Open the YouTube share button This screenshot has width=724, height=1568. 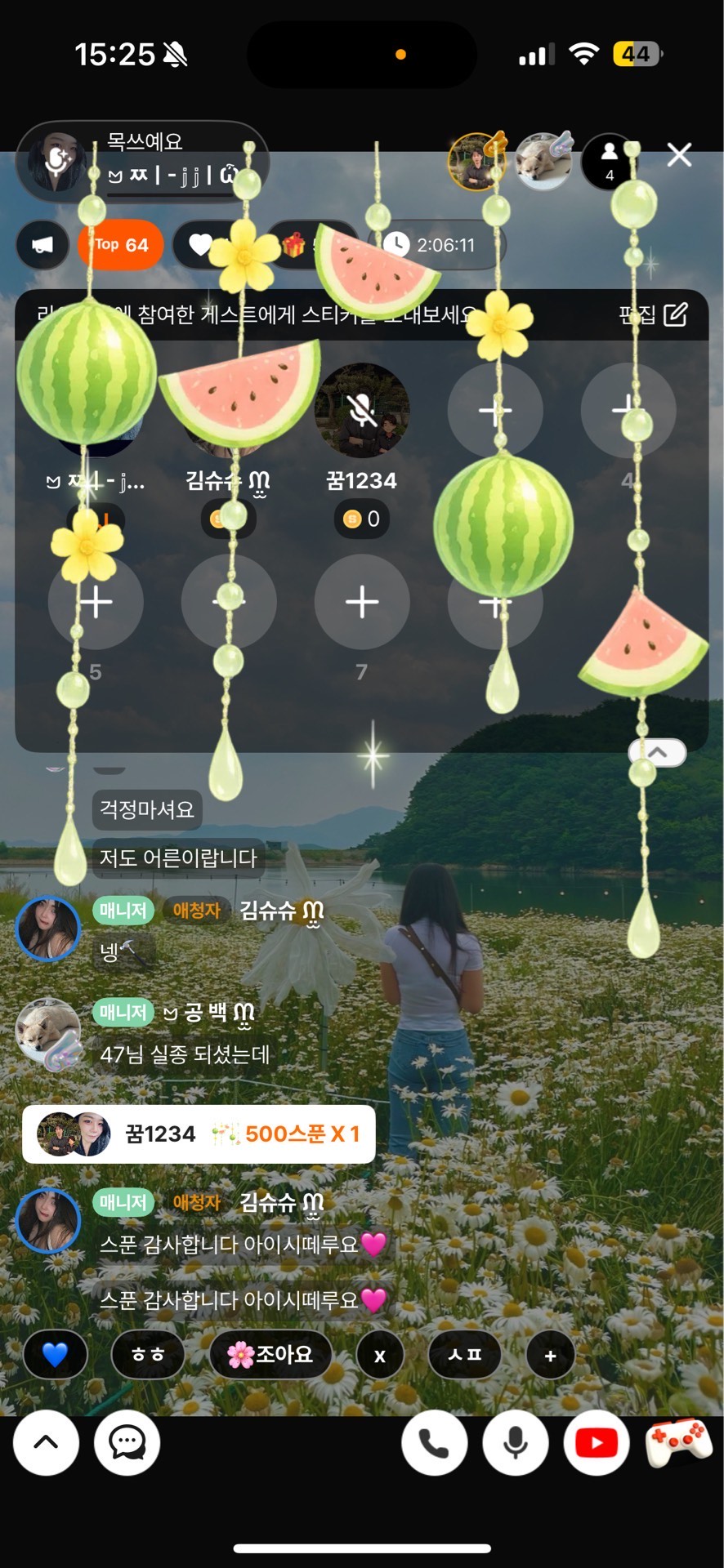pyautogui.click(x=597, y=1444)
